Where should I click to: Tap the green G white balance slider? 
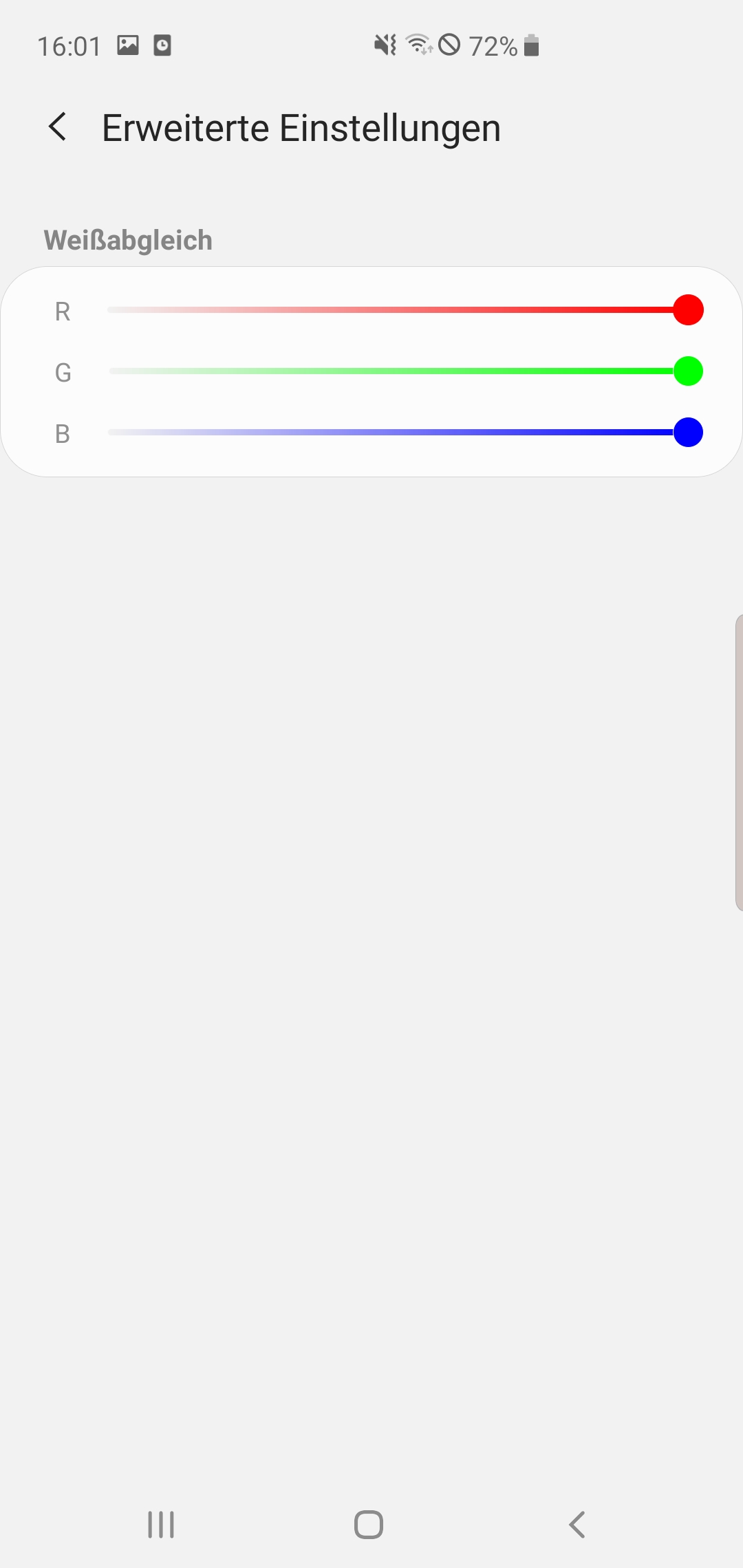(x=405, y=371)
